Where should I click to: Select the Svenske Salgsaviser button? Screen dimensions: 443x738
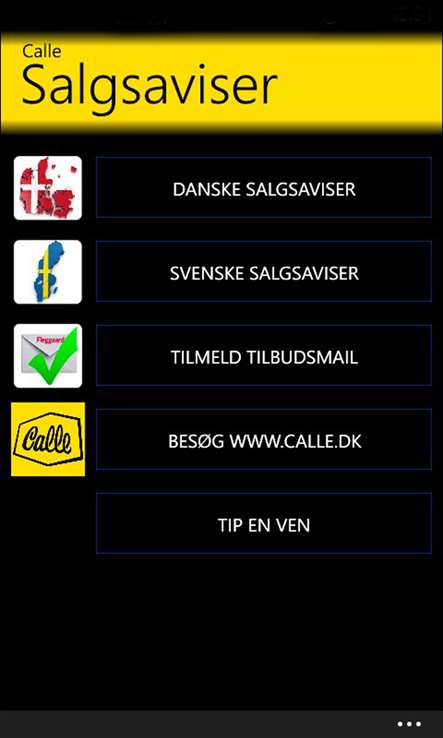coord(264,272)
